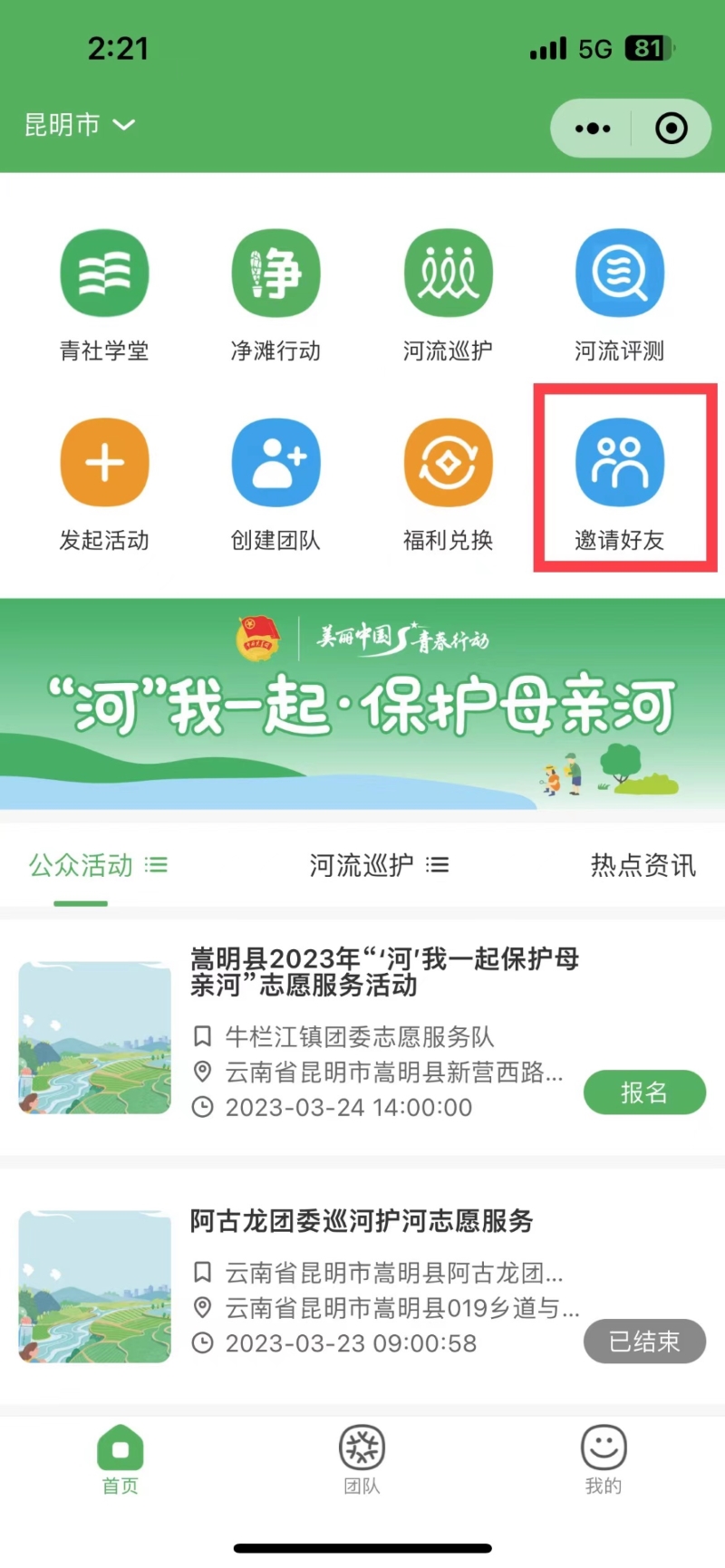This screenshot has height=1568, width=725.
Task: Open the 保护母亲河 banner
Action: point(362,705)
